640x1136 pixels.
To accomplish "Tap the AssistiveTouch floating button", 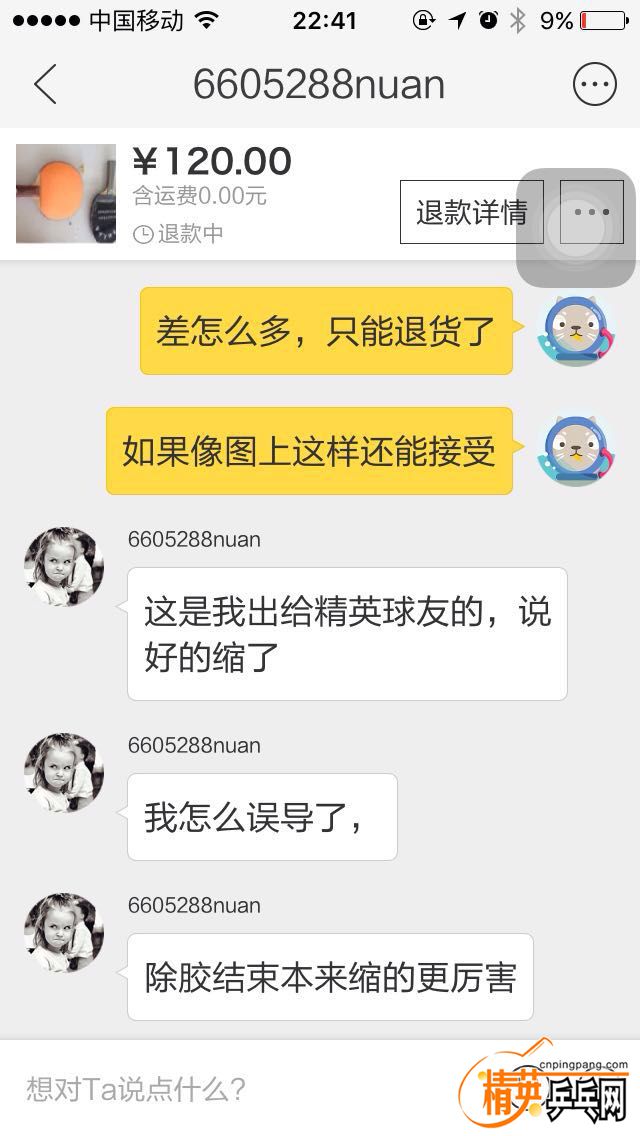I will pyautogui.click(x=575, y=228).
